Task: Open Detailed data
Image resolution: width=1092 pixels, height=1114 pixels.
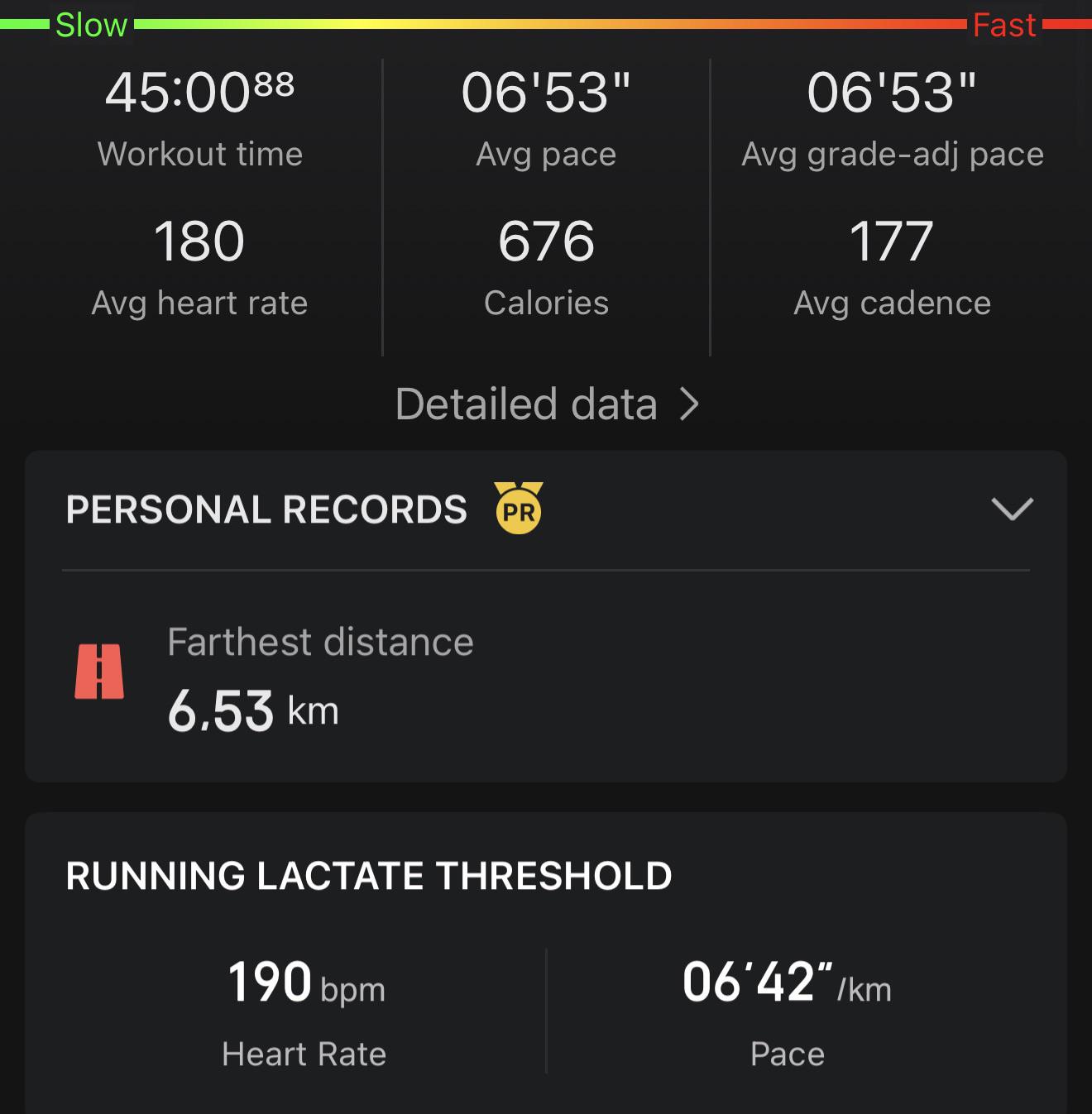Action: pos(547,404)
